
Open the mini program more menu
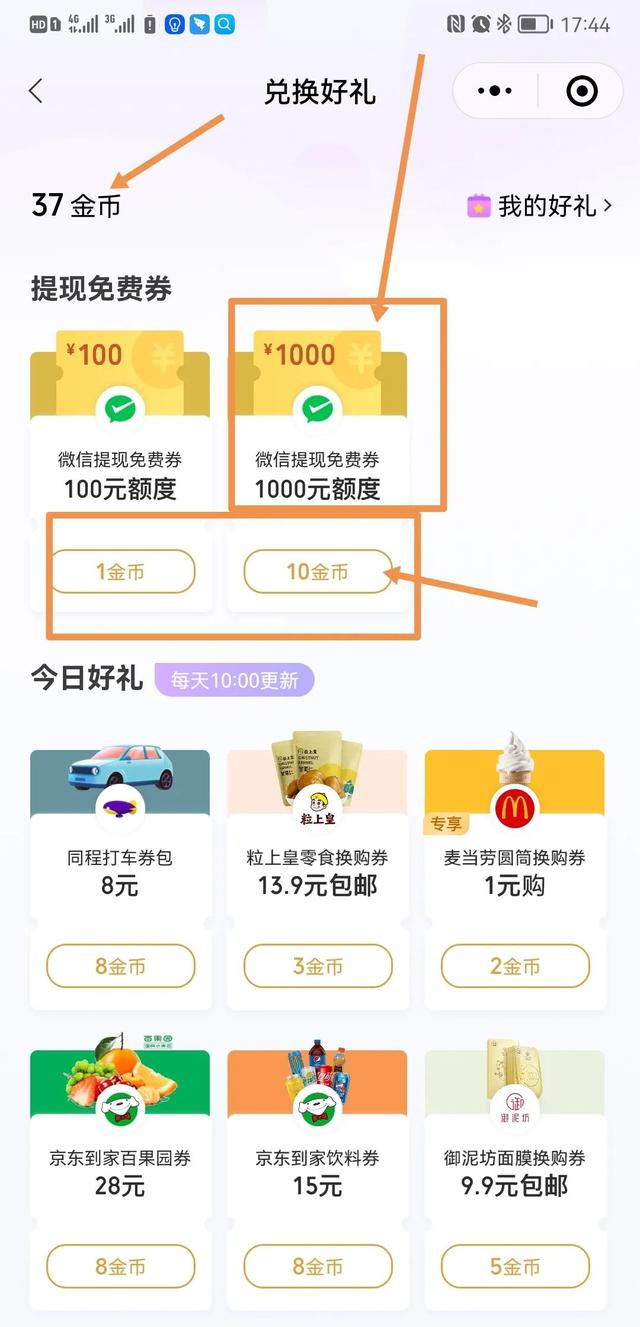point(495,91)
